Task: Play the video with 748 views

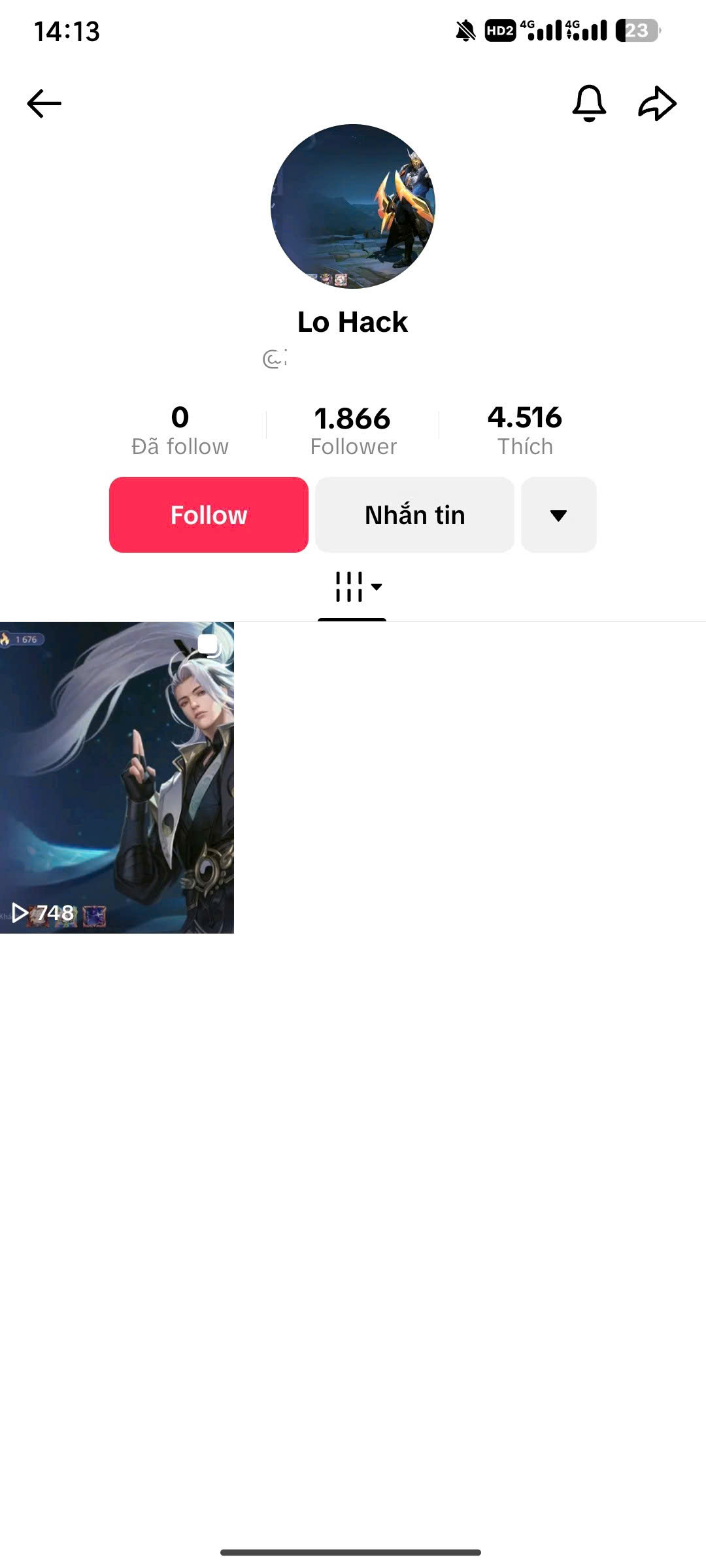Action: 117,777
